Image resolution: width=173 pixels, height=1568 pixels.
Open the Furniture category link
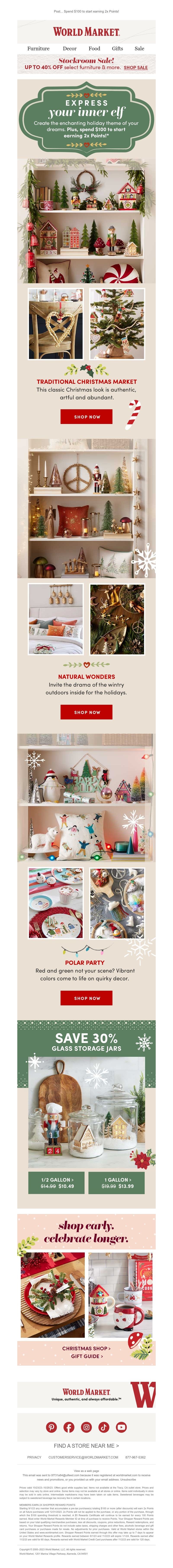pyautogui.click(x=38, y=48)
